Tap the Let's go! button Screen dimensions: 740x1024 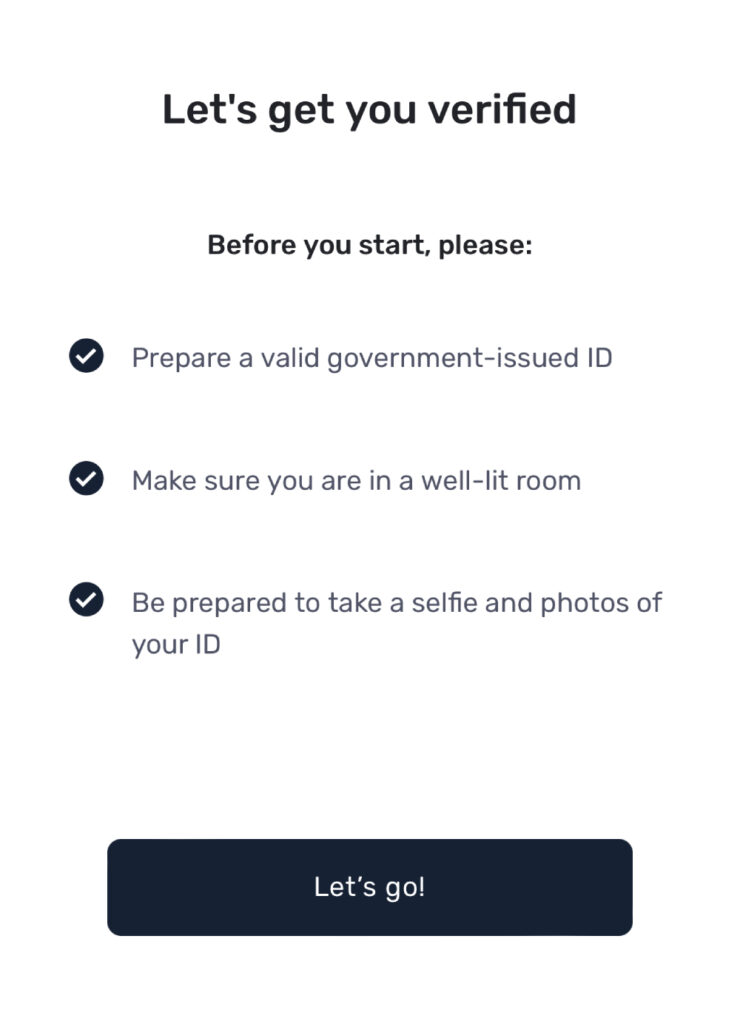pos(370,887)
